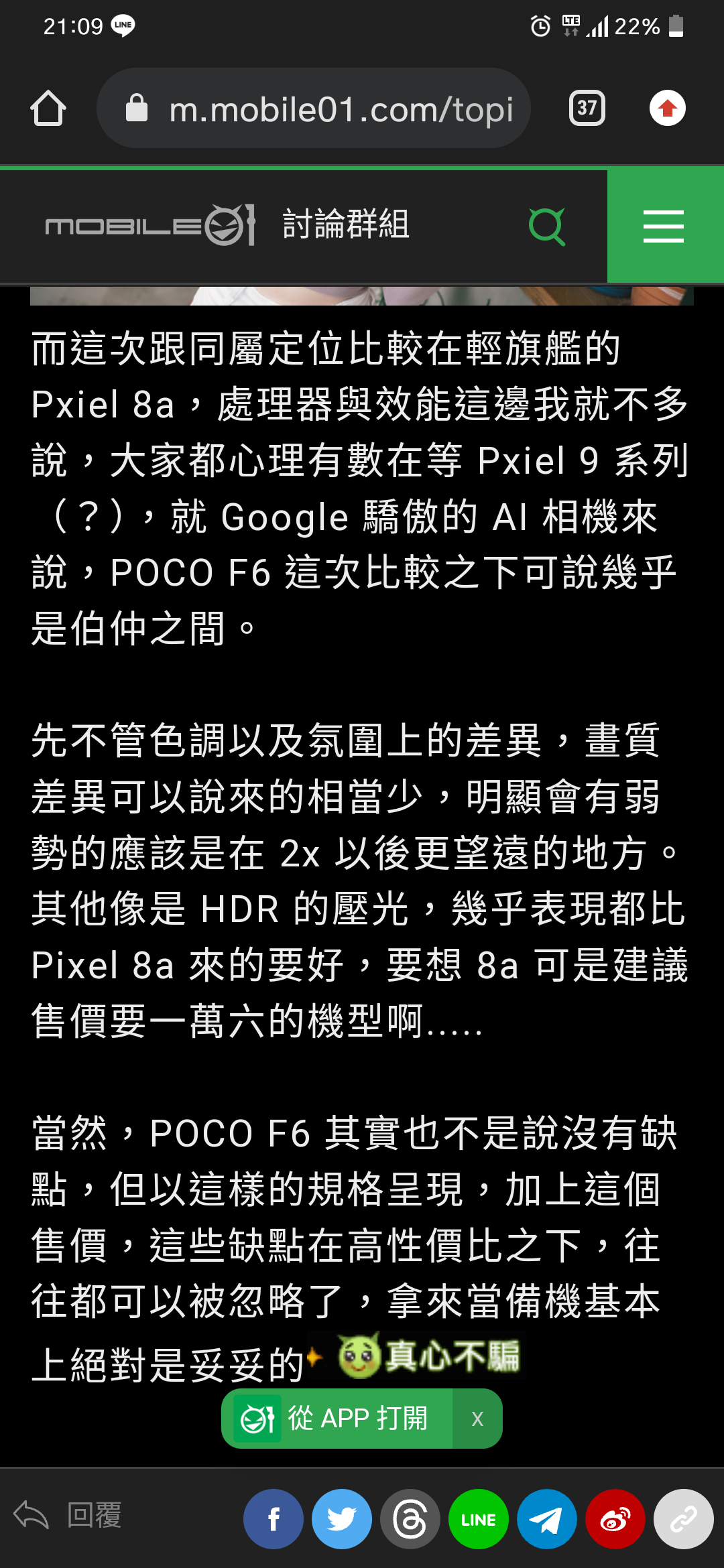Screen dimensions: 724x1568
Task: Share this article via LINE
Action: pos(479,1519)
